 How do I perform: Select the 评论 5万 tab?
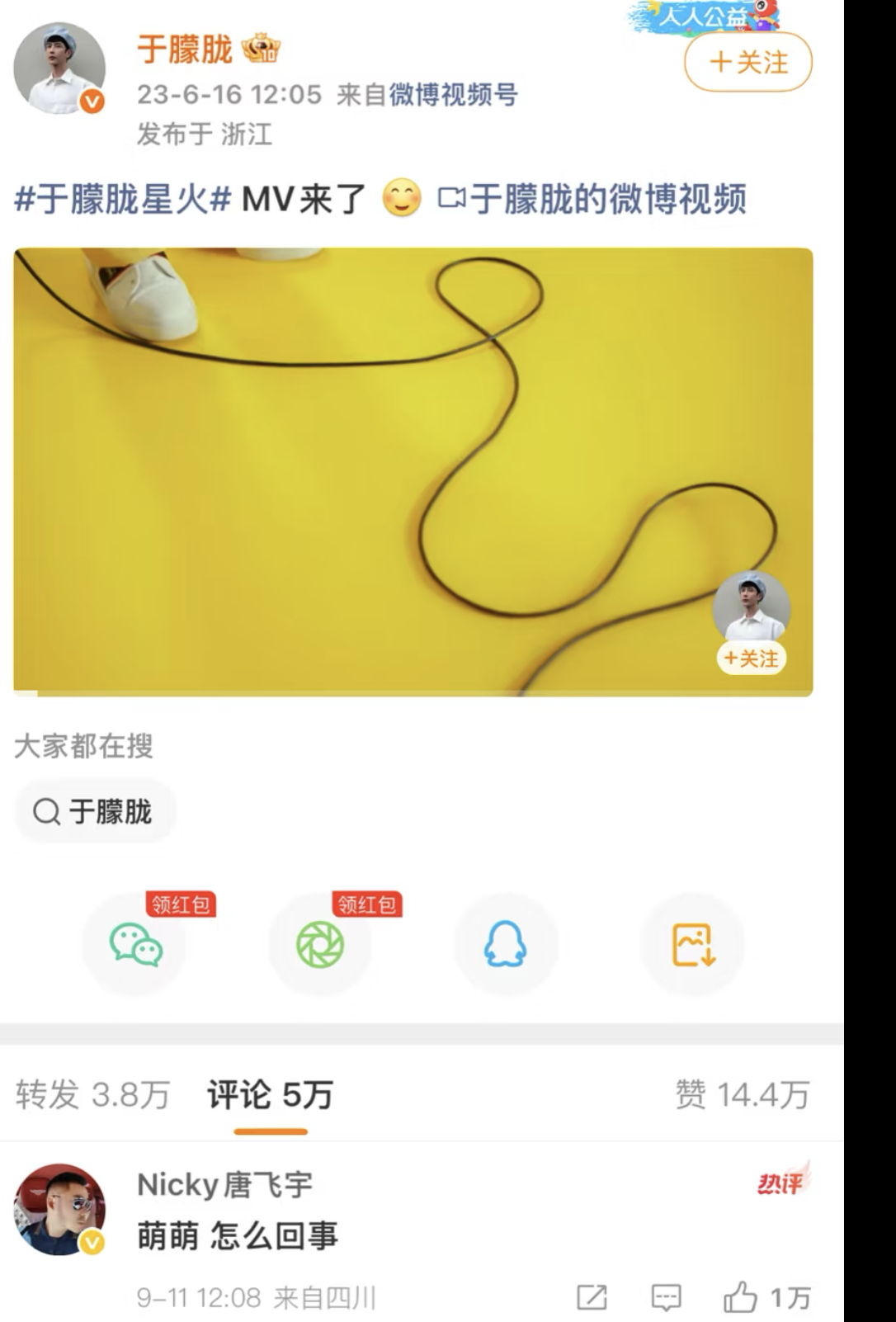point(270,1095)
